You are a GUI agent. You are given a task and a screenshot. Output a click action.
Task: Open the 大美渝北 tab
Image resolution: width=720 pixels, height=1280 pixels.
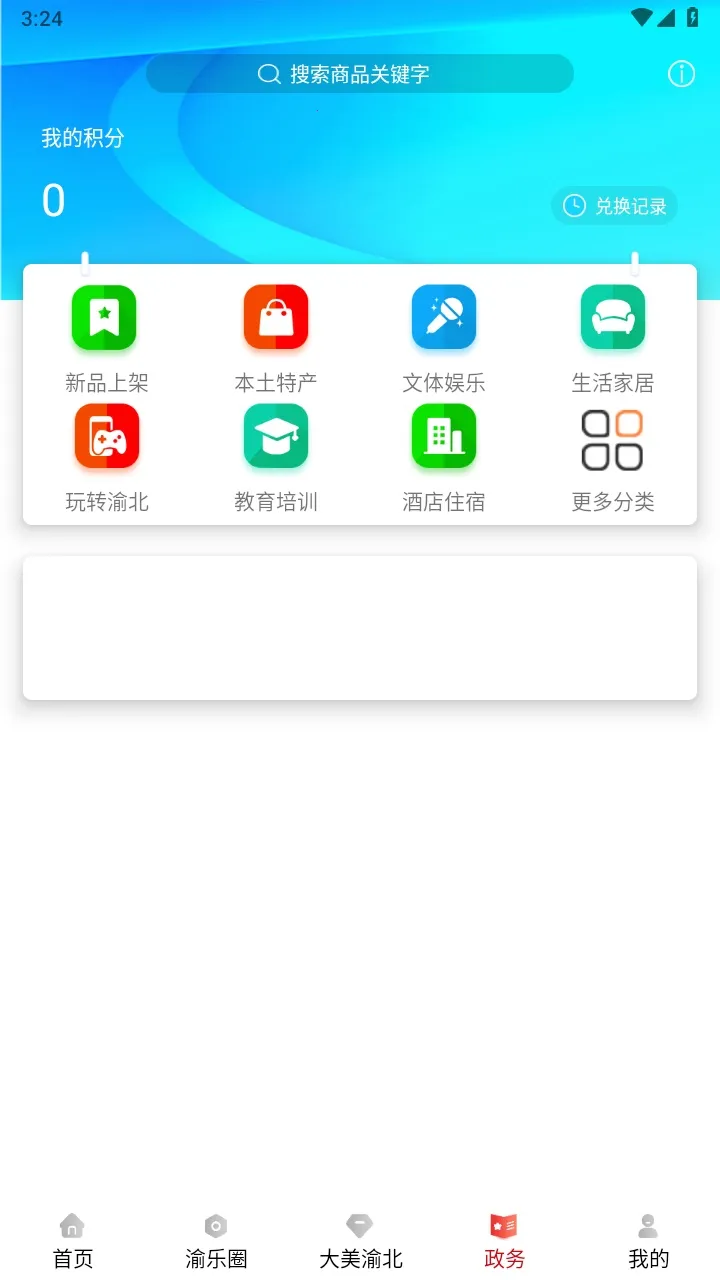pos(359,1240)
